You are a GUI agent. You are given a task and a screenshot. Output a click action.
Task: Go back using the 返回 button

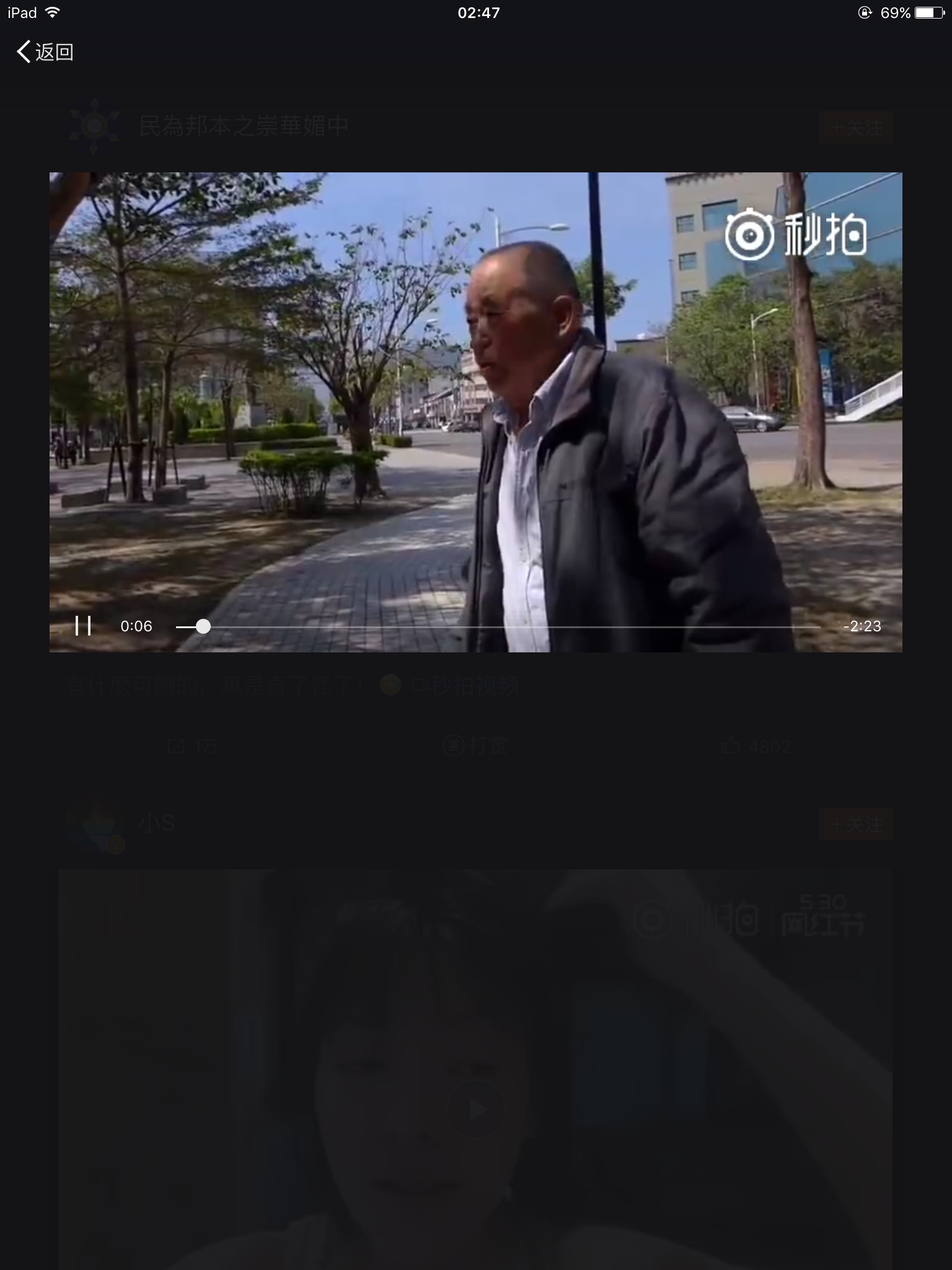tap(45, 52)
